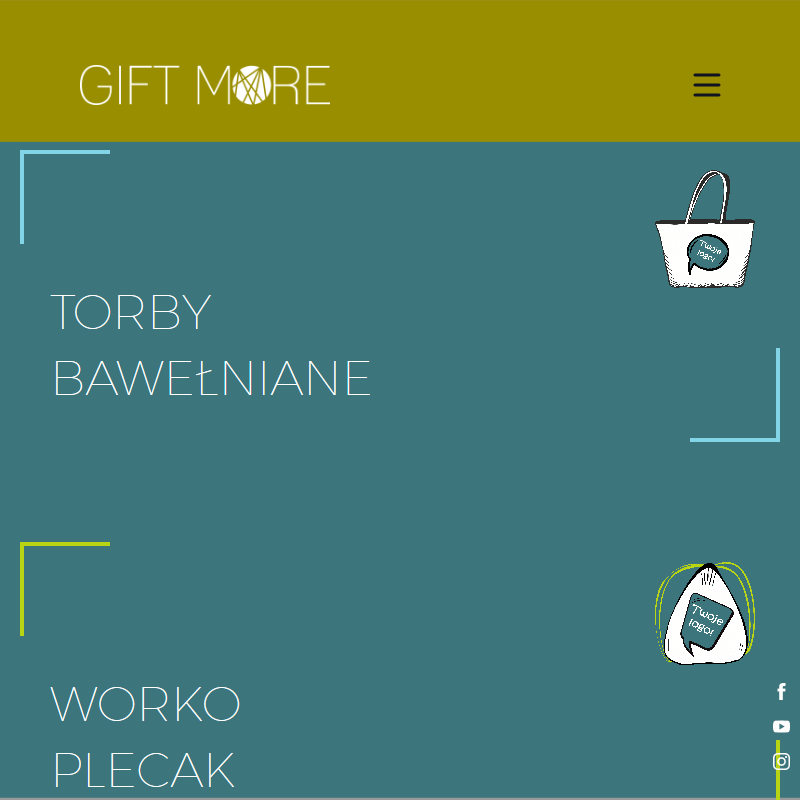The image size is (800, 800).
Task: Go to Gift More homepage via logo
Action: point(205,85)
